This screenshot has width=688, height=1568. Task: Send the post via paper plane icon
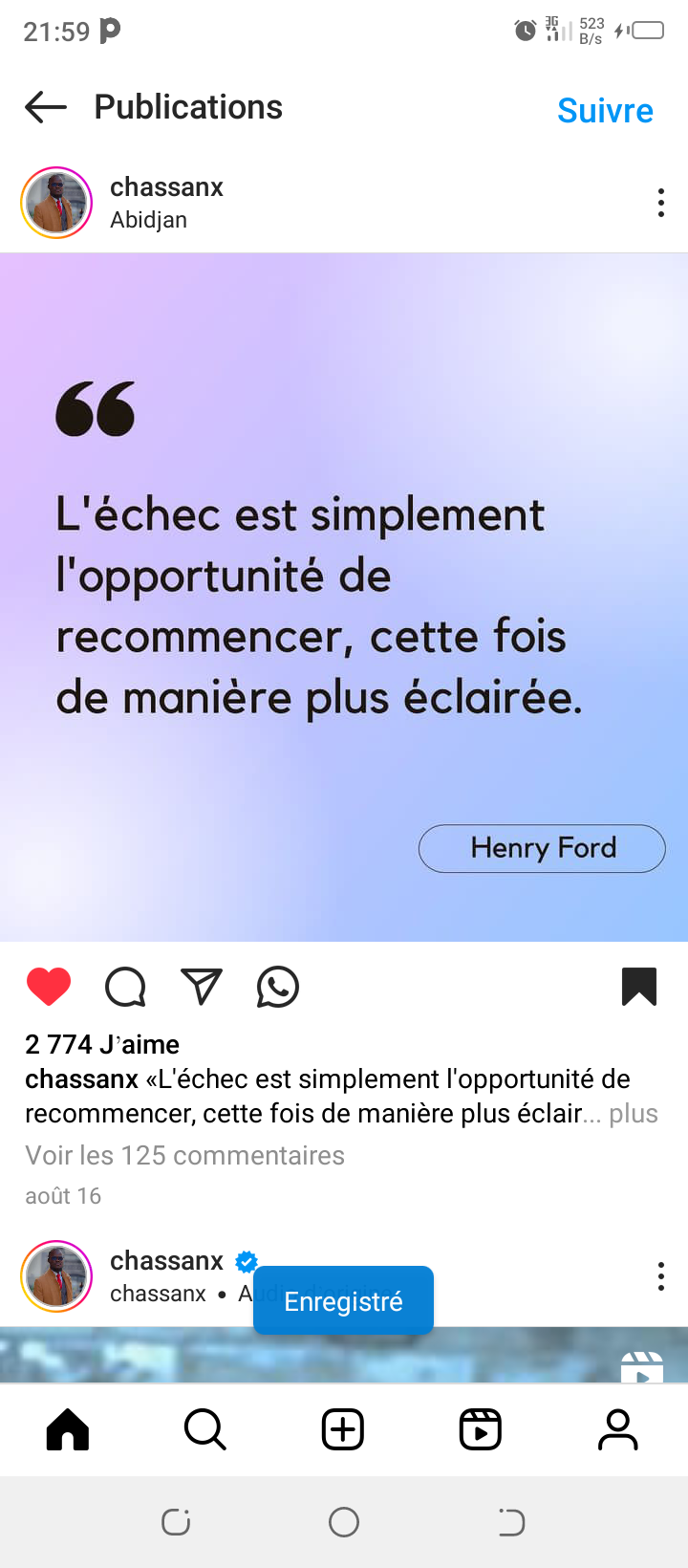(x=202, y=987)
